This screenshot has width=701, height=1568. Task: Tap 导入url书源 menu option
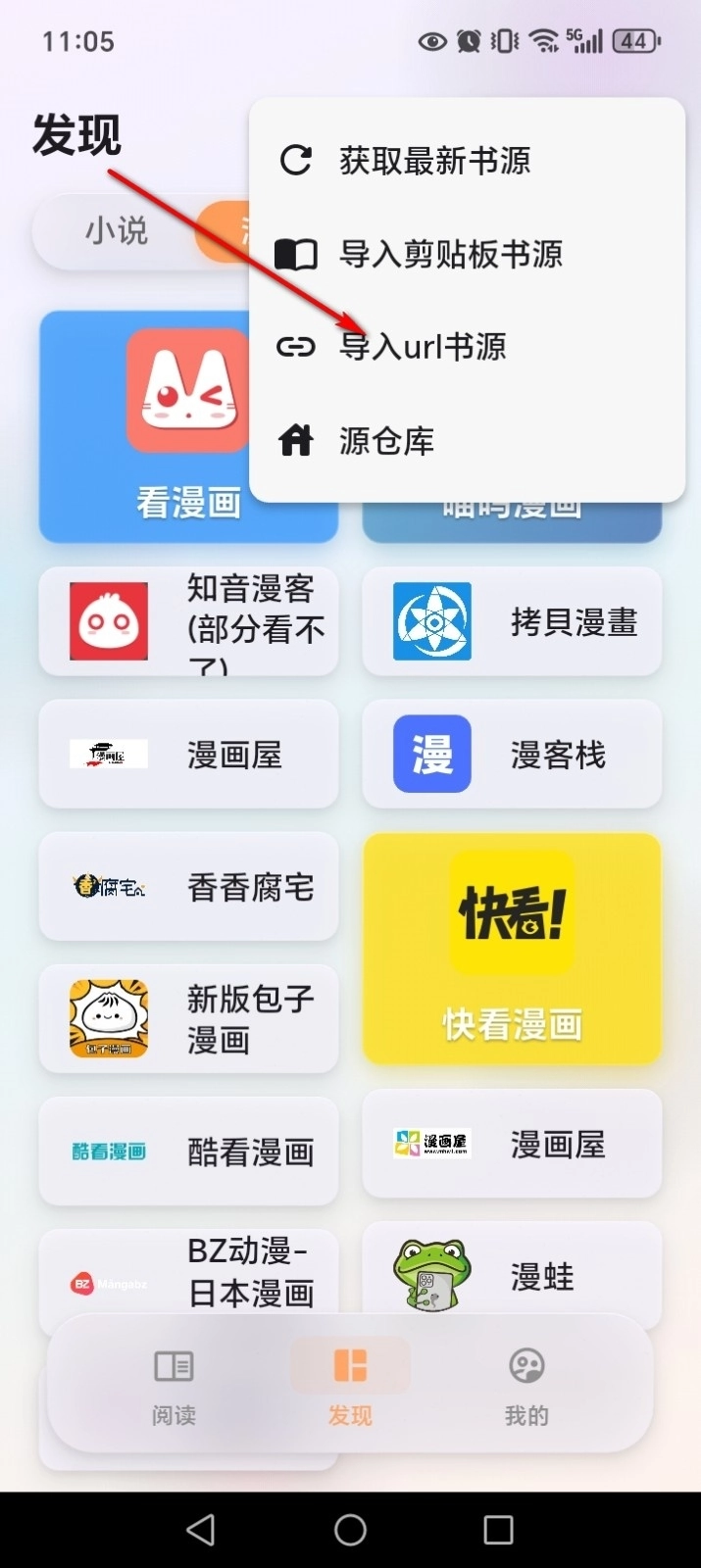(423, 347)
